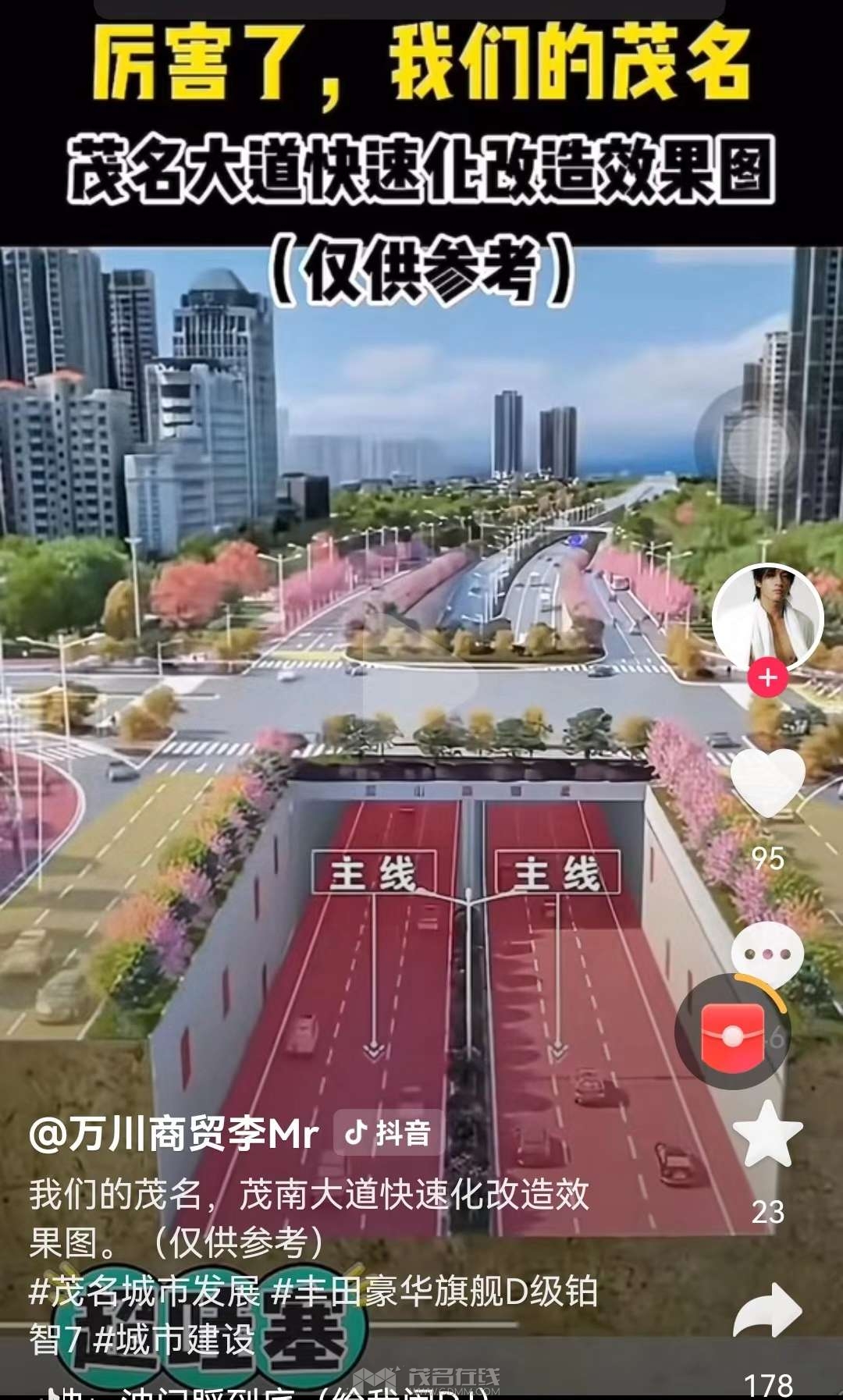Open the #城市建设 hashtag

point(173,1340)
